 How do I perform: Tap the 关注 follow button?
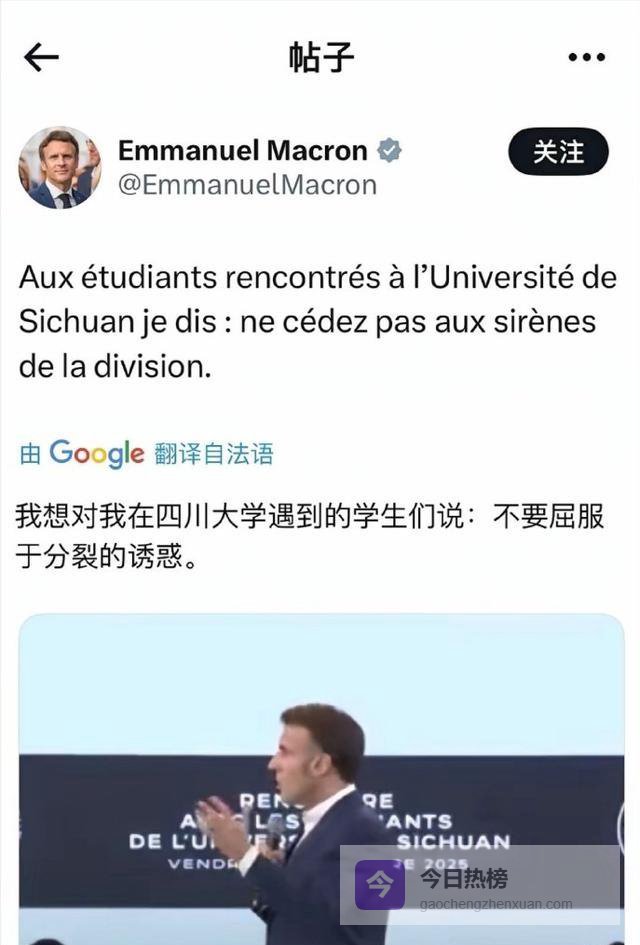coord(558,152)
